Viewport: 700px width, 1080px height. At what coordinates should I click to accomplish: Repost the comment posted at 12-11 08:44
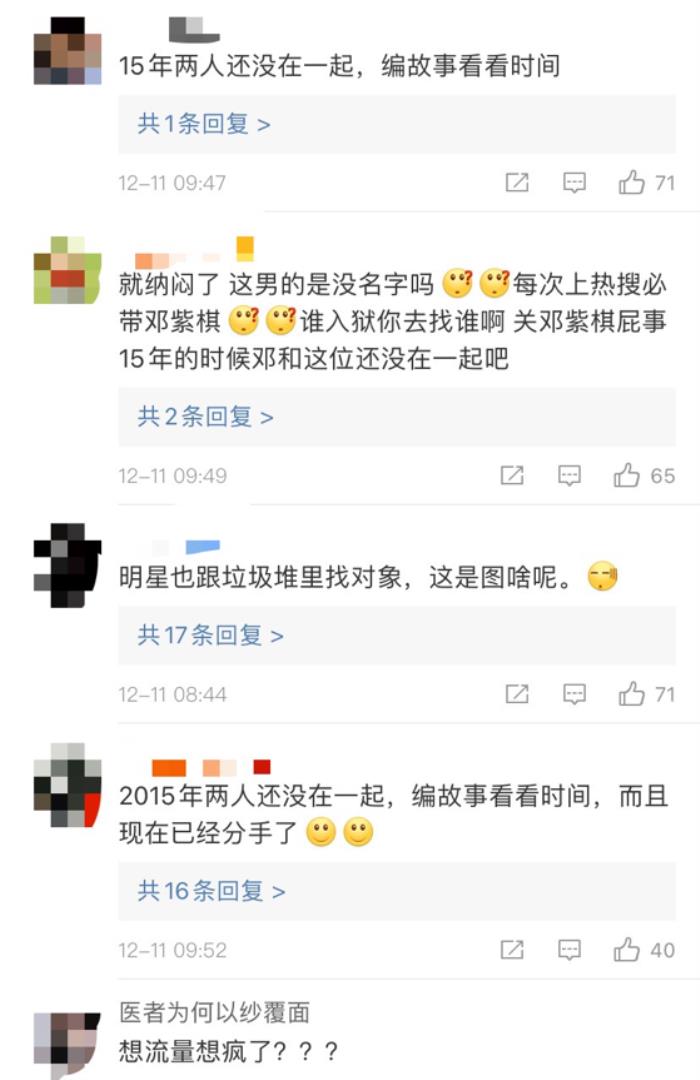coord(517,694)
